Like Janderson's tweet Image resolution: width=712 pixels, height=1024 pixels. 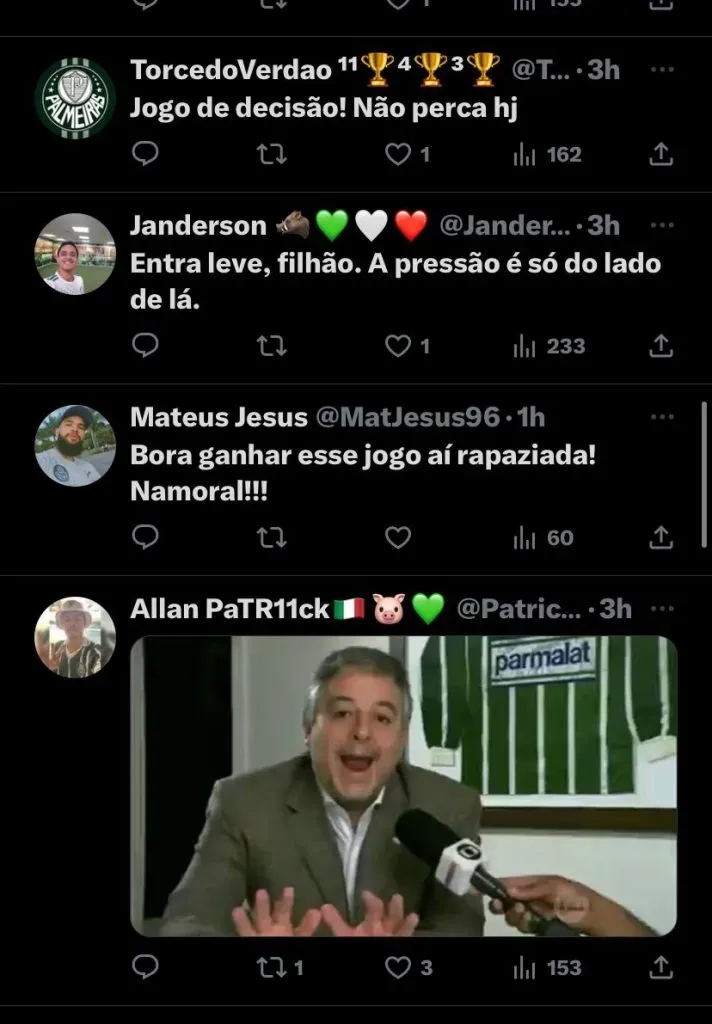click(x=399, y=346)
